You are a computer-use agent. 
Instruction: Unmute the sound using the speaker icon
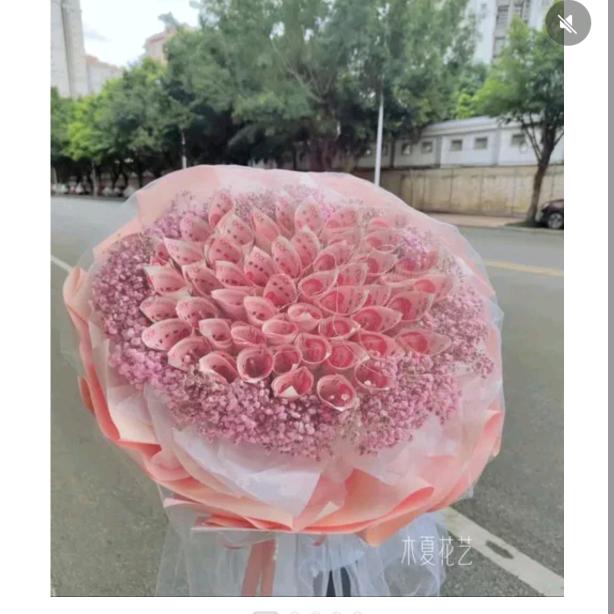coord(568,23)
